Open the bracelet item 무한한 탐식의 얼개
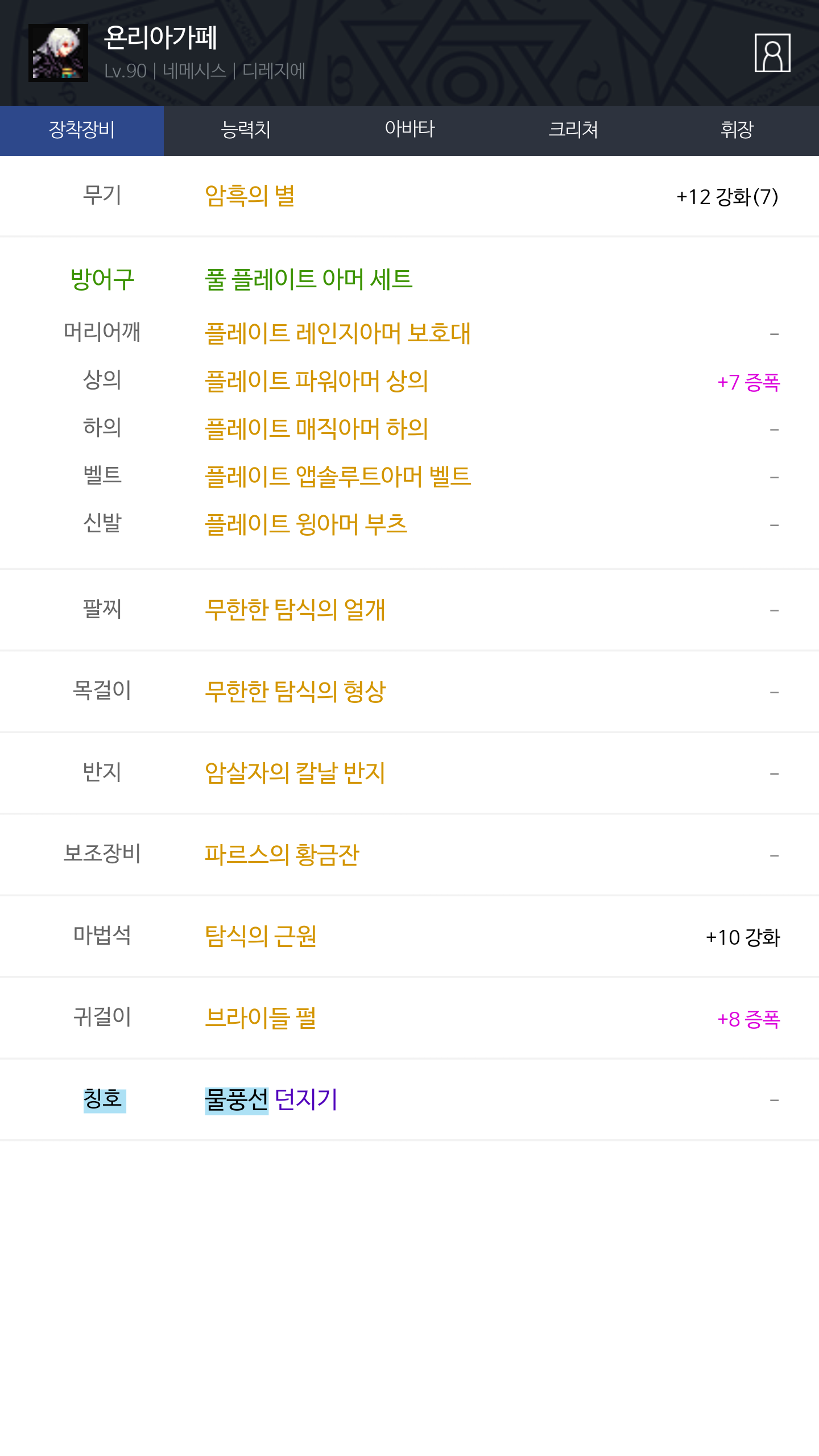This screenshot has height=1456, width=819. (x=295, y=610)
